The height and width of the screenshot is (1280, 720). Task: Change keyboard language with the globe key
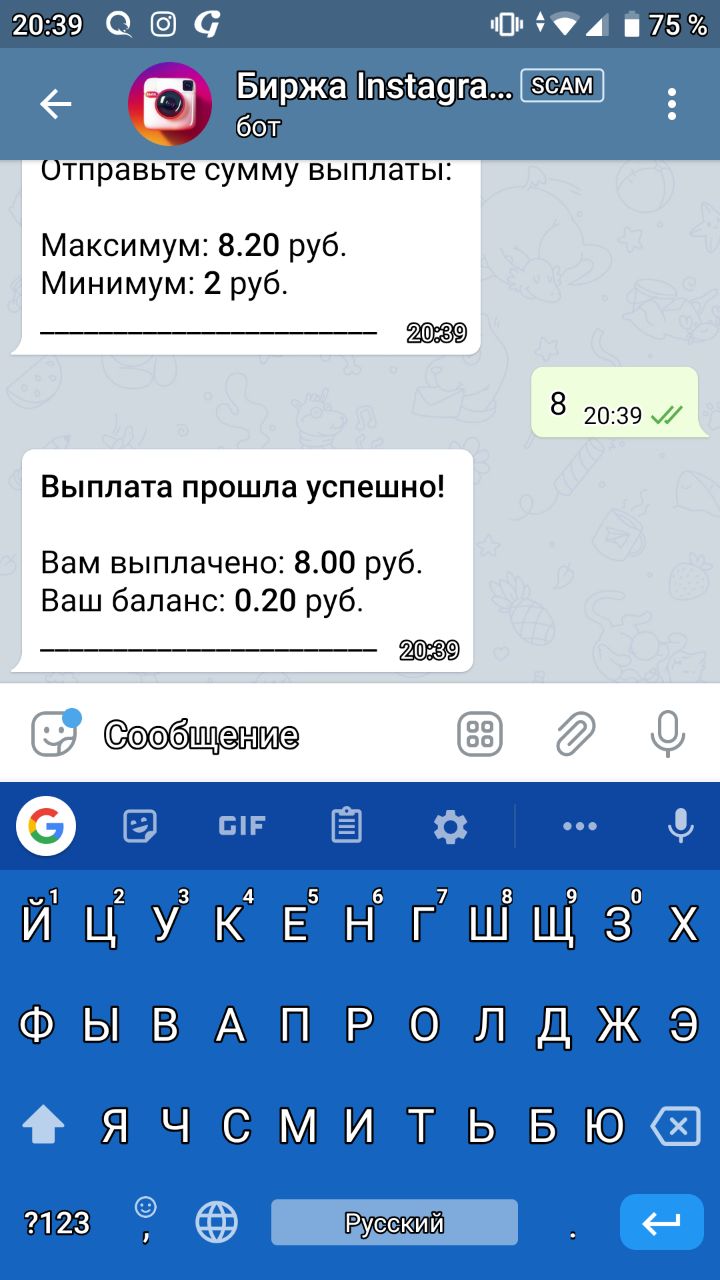pyautogui.click(x=217, y=1222)
